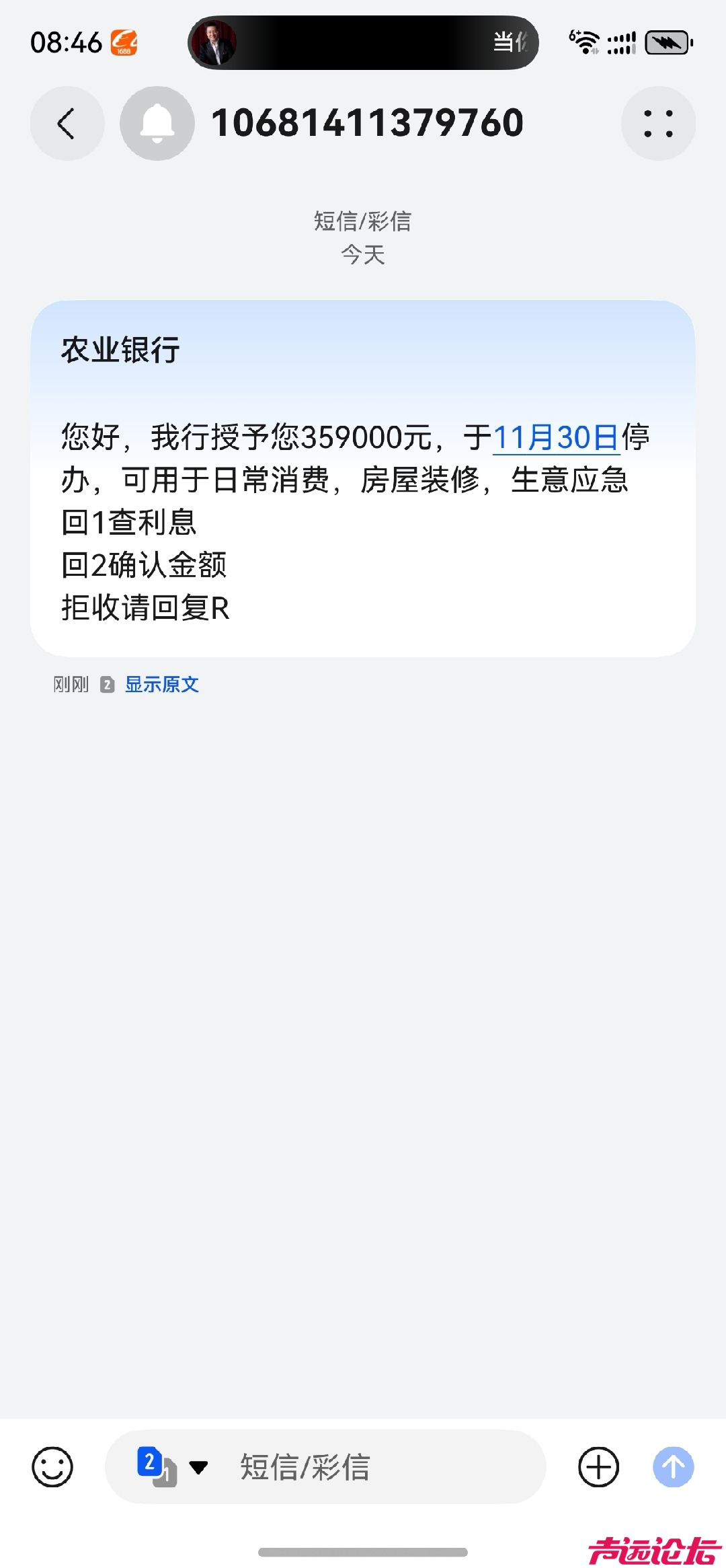
Task: Open the four-dot more options menu
Action: click(658, 123)
